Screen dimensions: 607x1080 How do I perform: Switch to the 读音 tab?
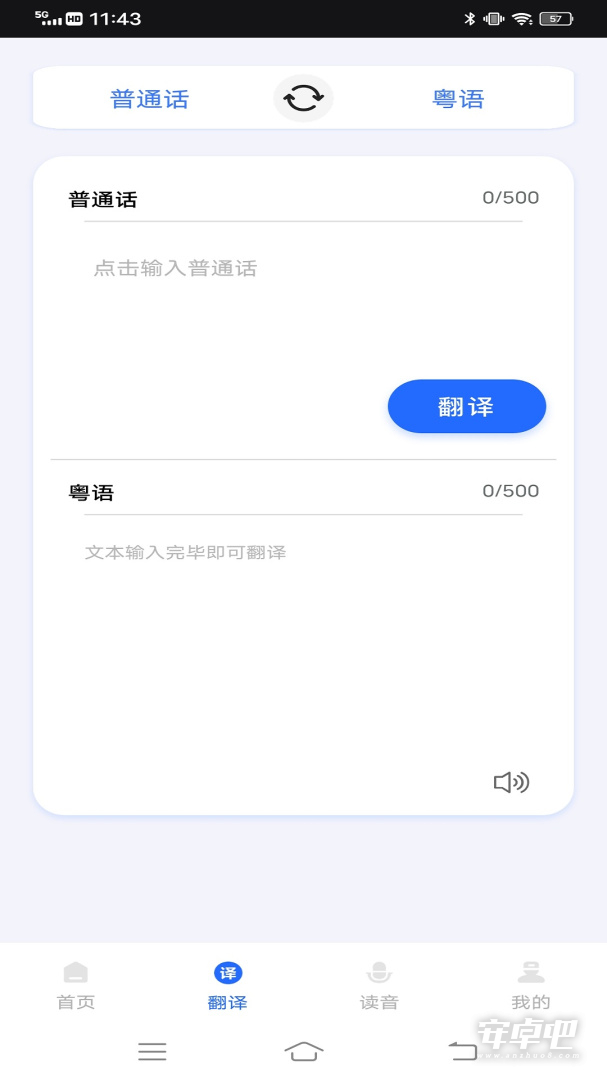tap(379, 986)
